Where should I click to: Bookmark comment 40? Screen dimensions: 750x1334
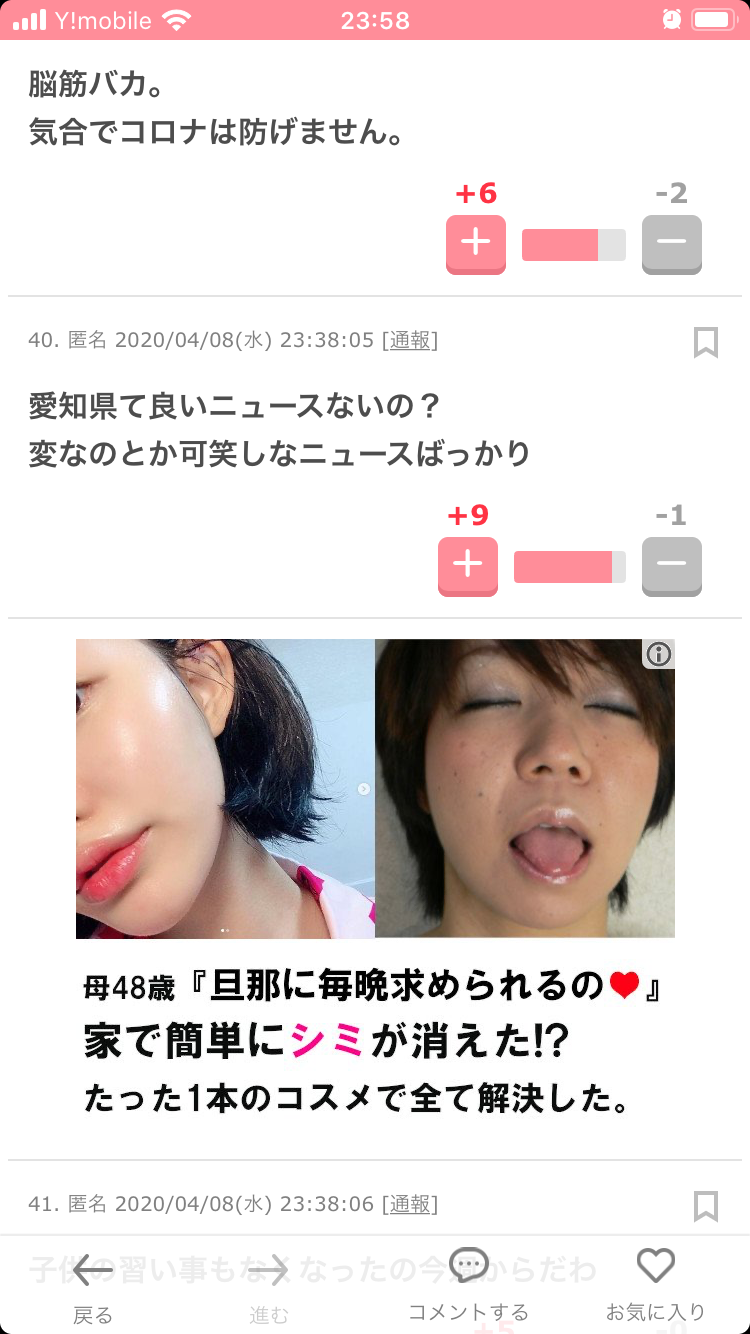pyautogui.click(x=706, y=342)
